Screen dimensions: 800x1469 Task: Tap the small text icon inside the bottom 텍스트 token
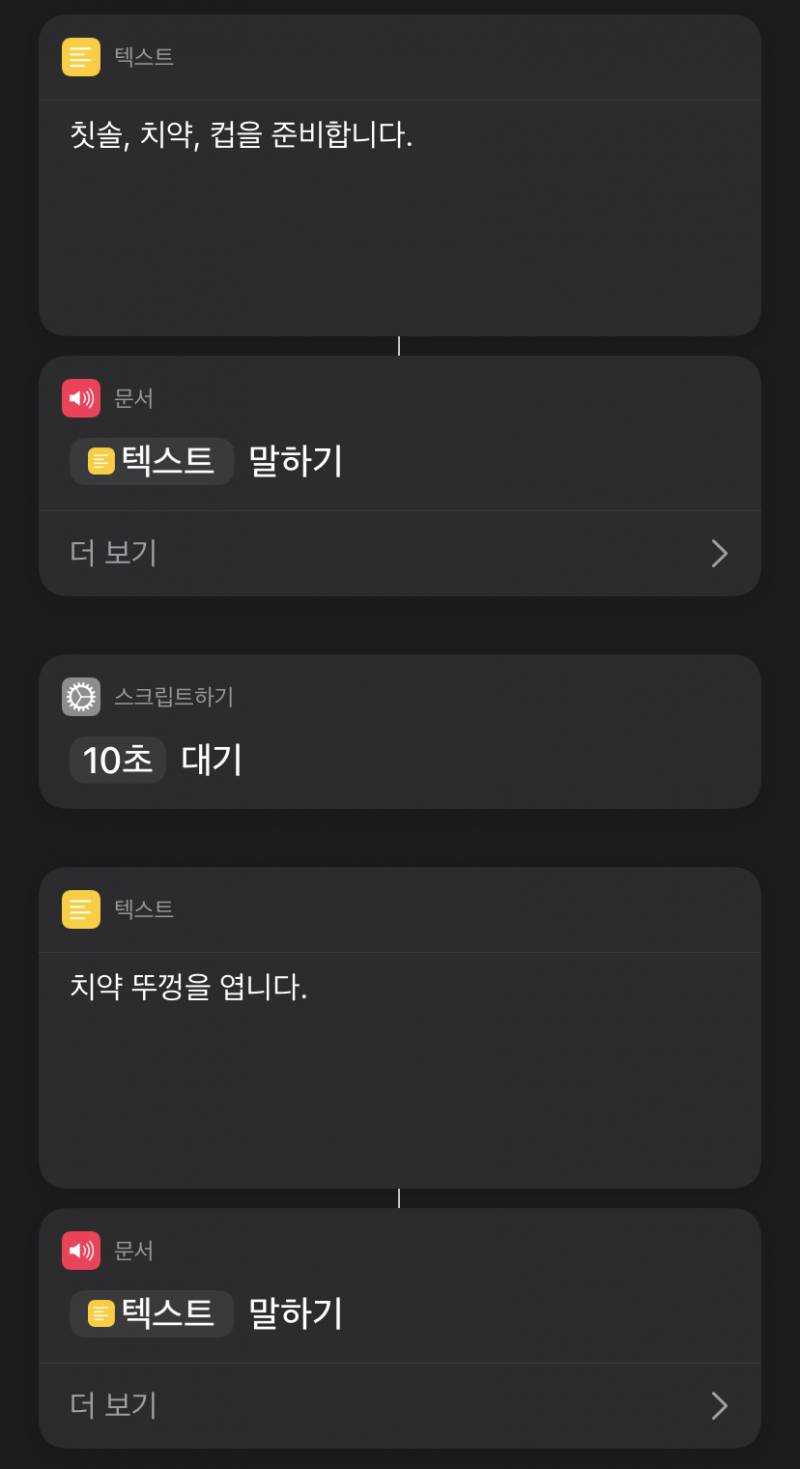[100, 1314]
